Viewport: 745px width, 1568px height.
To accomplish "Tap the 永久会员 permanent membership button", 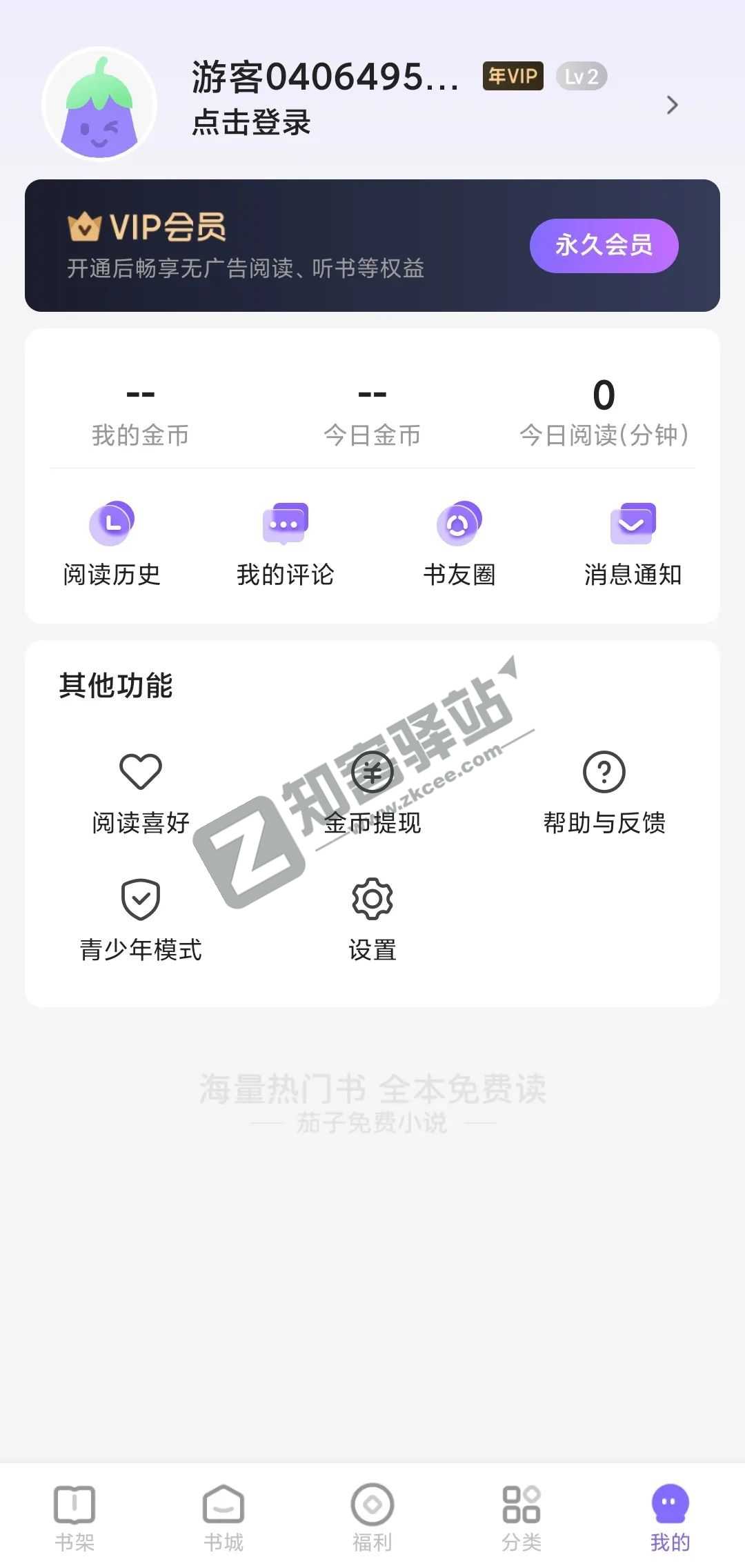I will pyautogui.click(x=603, y=246).
